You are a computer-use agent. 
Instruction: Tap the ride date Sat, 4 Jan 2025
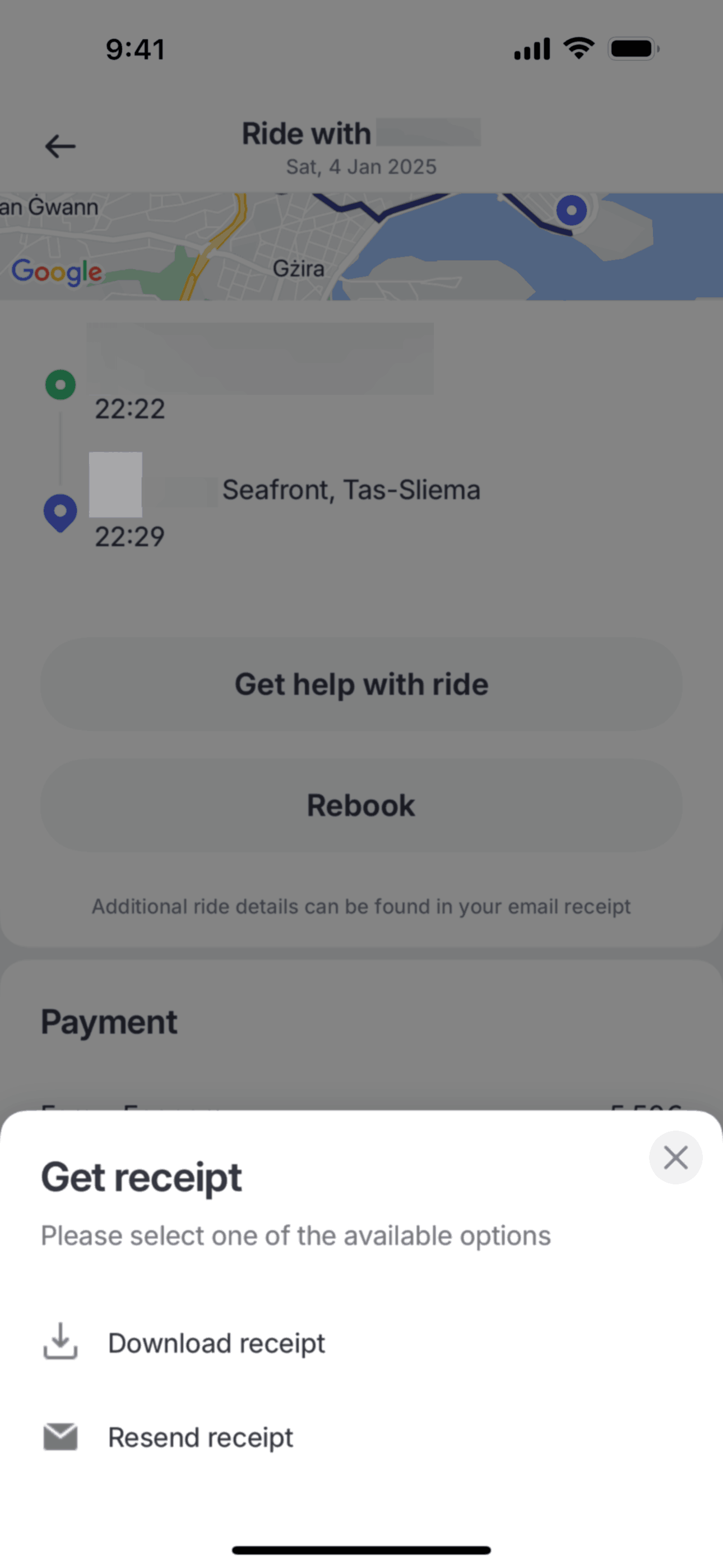click(x=361, y=166)
